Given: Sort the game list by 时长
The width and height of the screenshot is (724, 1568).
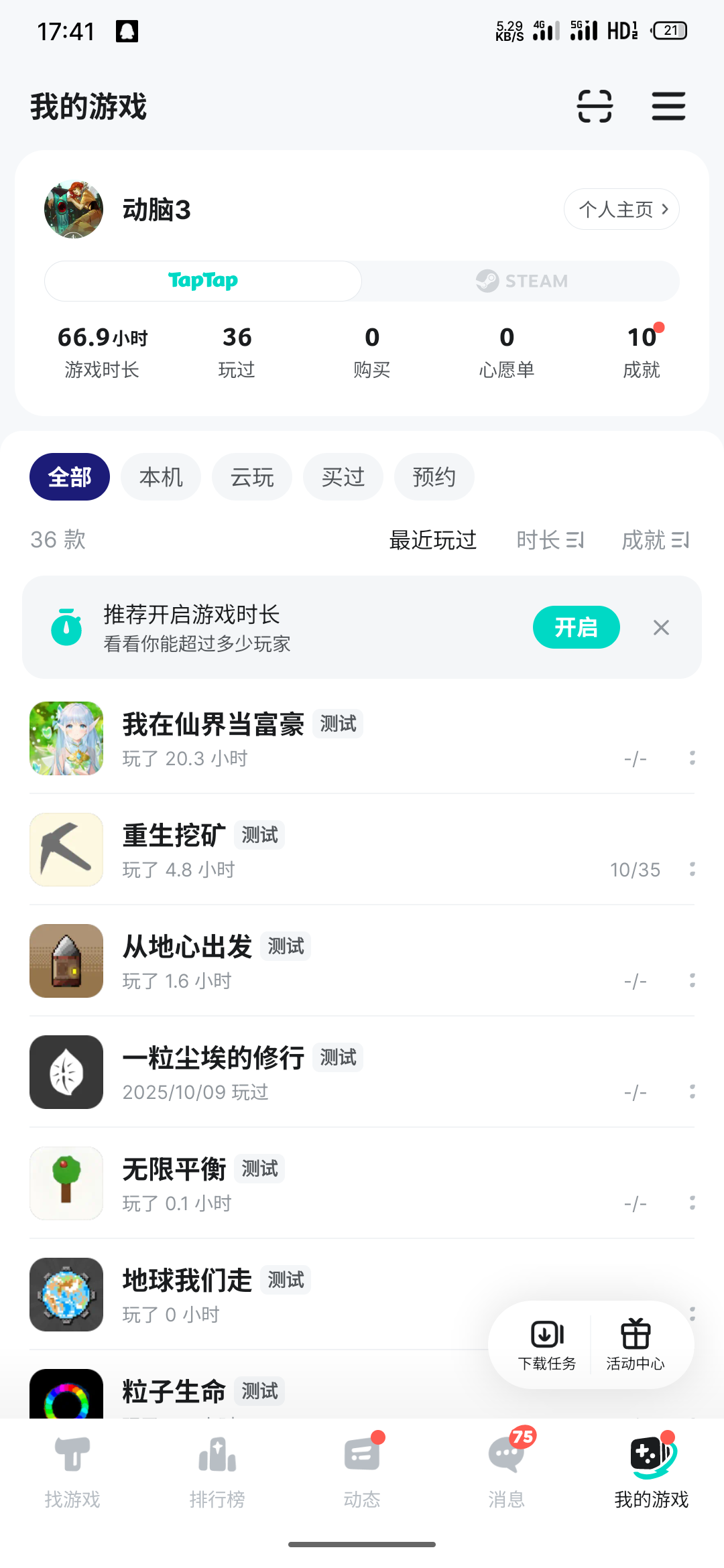Looking at the screenshot, I should tap(550, 539).
